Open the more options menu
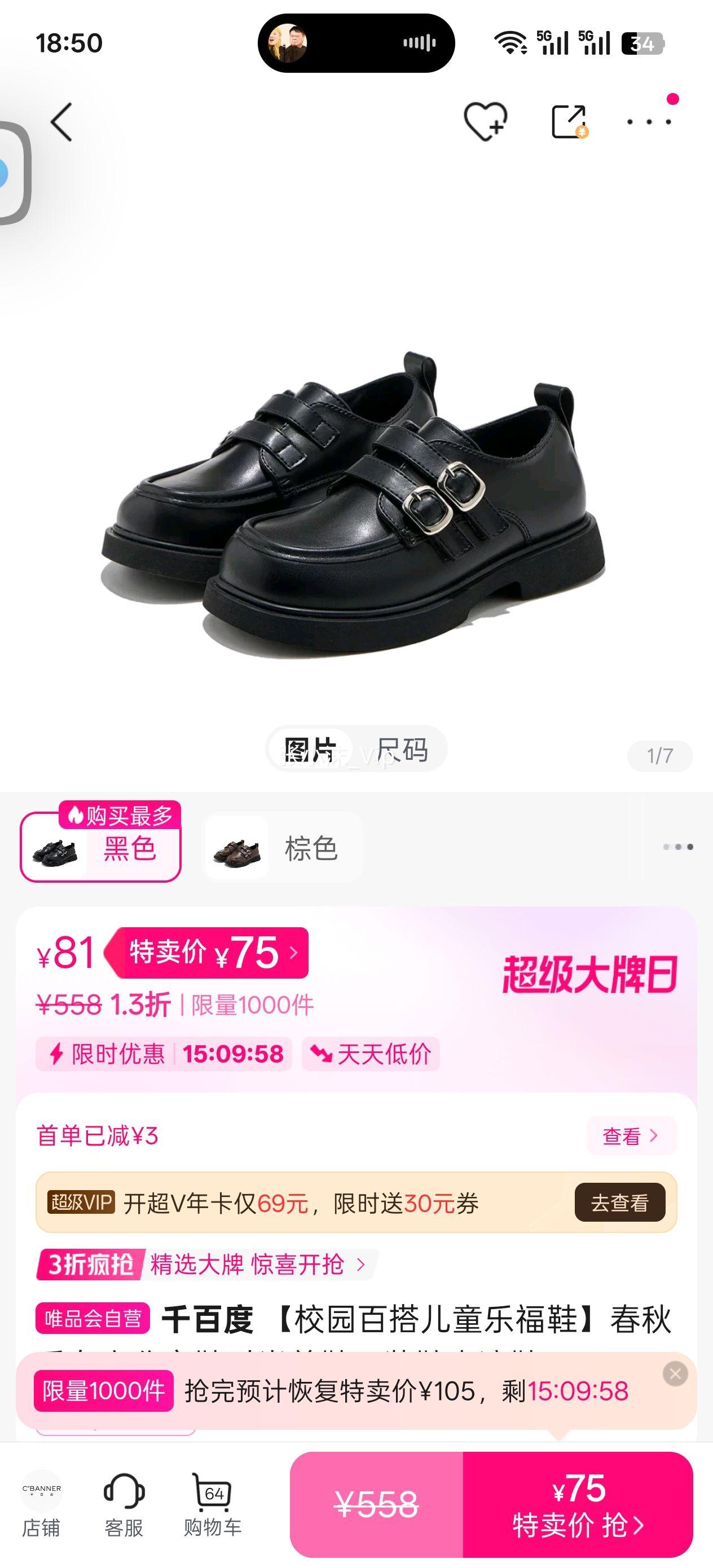The height and width of the screenshot is (1568, 713). [648, 121]
